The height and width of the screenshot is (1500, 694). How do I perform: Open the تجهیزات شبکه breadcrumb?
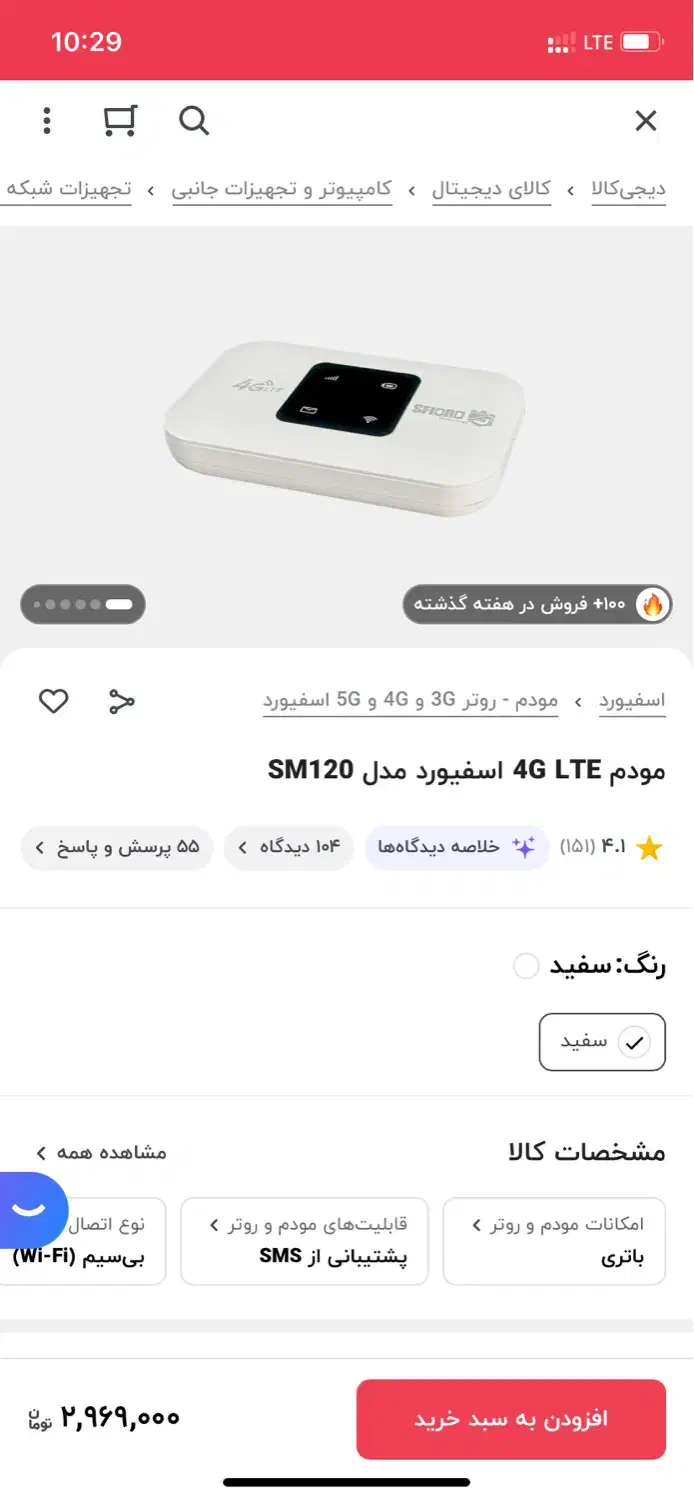click(68, 189)
